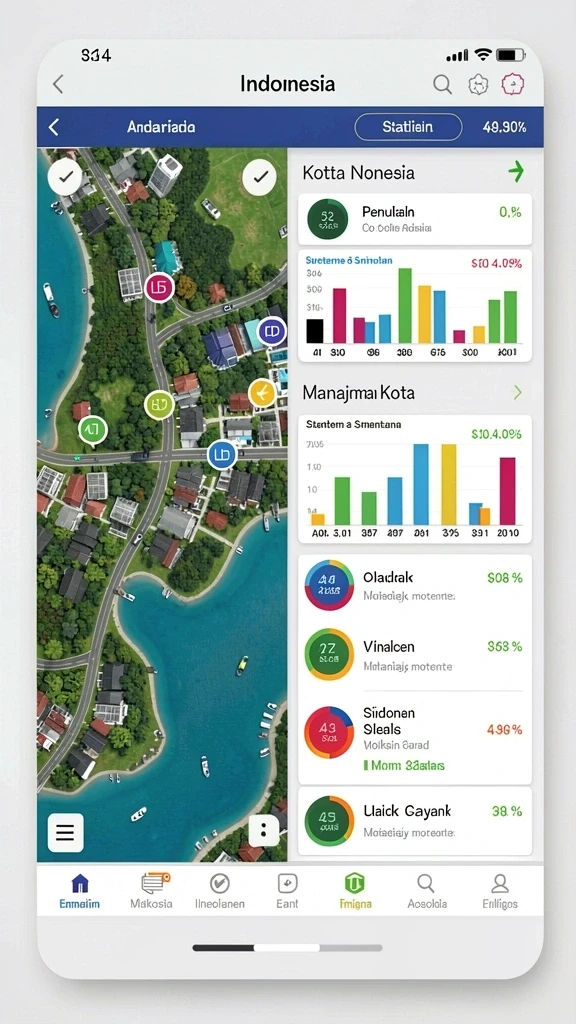Switch to the Enmalim tab
Image resolution: width=576 pixels, height=1024 pixels.
point(80,892)
